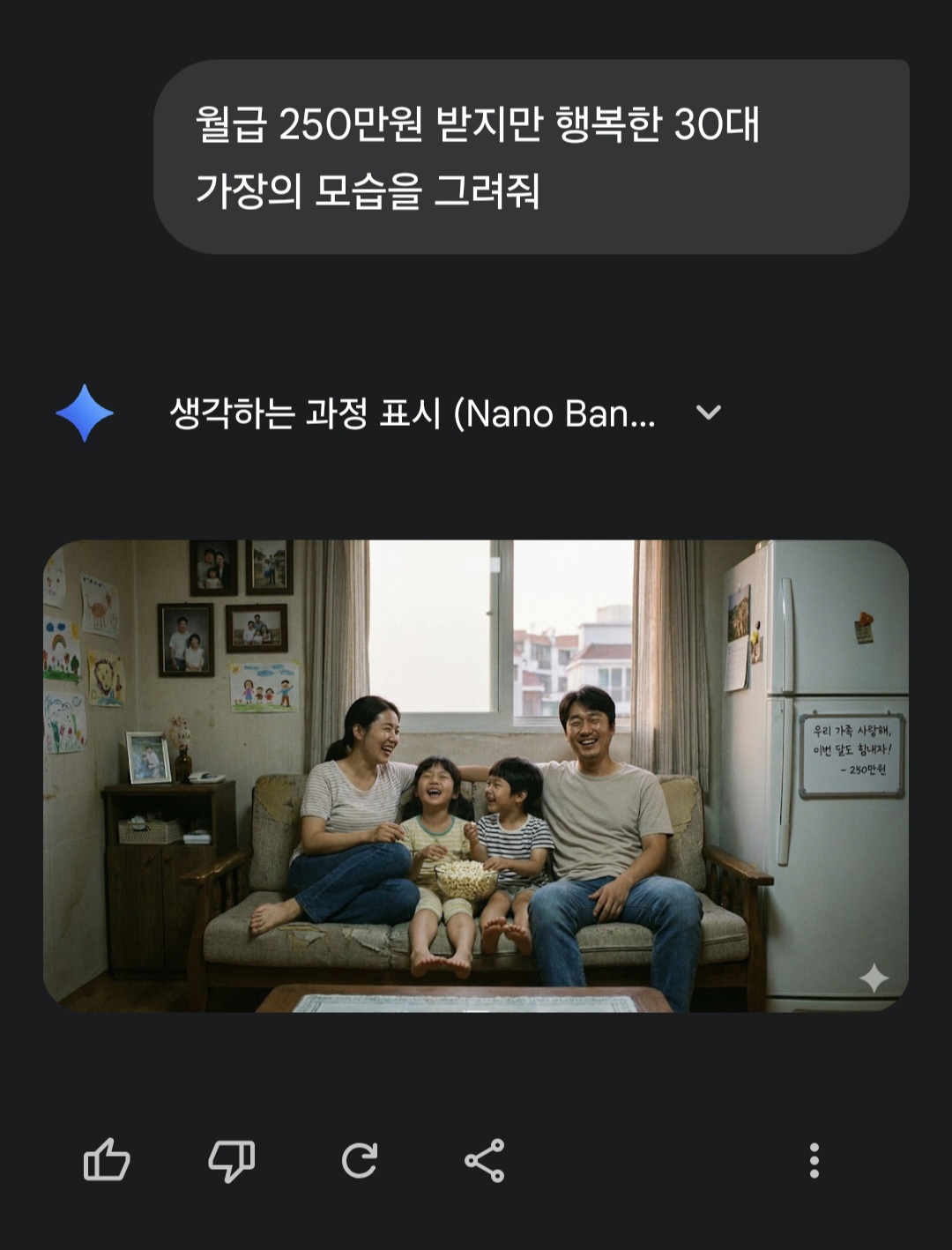The height and width of the screenshot is (1250, 952).
Task: Tap the user prompt bubble about 월급 250만원
Action: pos(532,157)
